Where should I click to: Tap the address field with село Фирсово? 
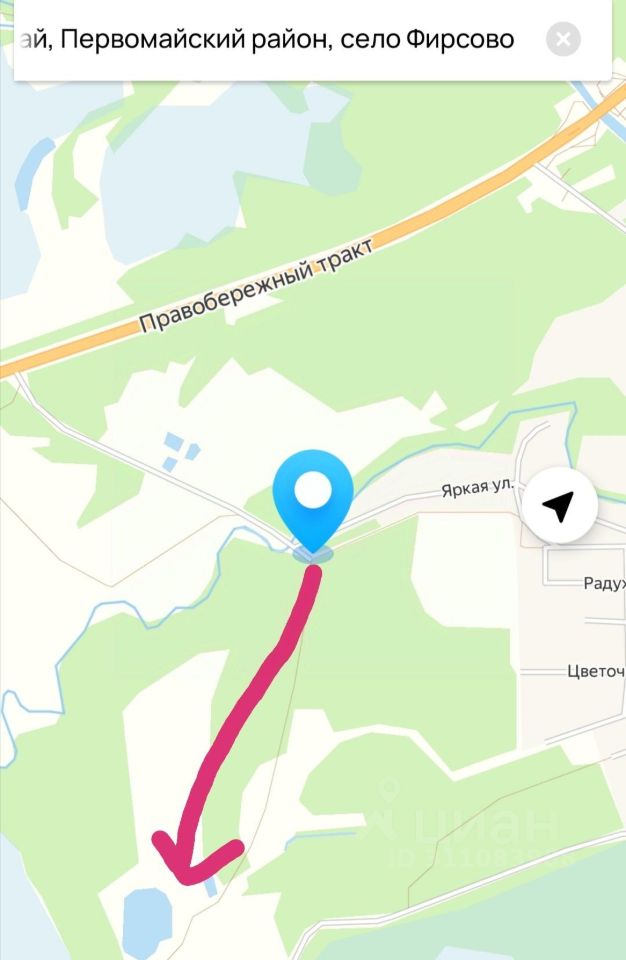coord(270,40)
